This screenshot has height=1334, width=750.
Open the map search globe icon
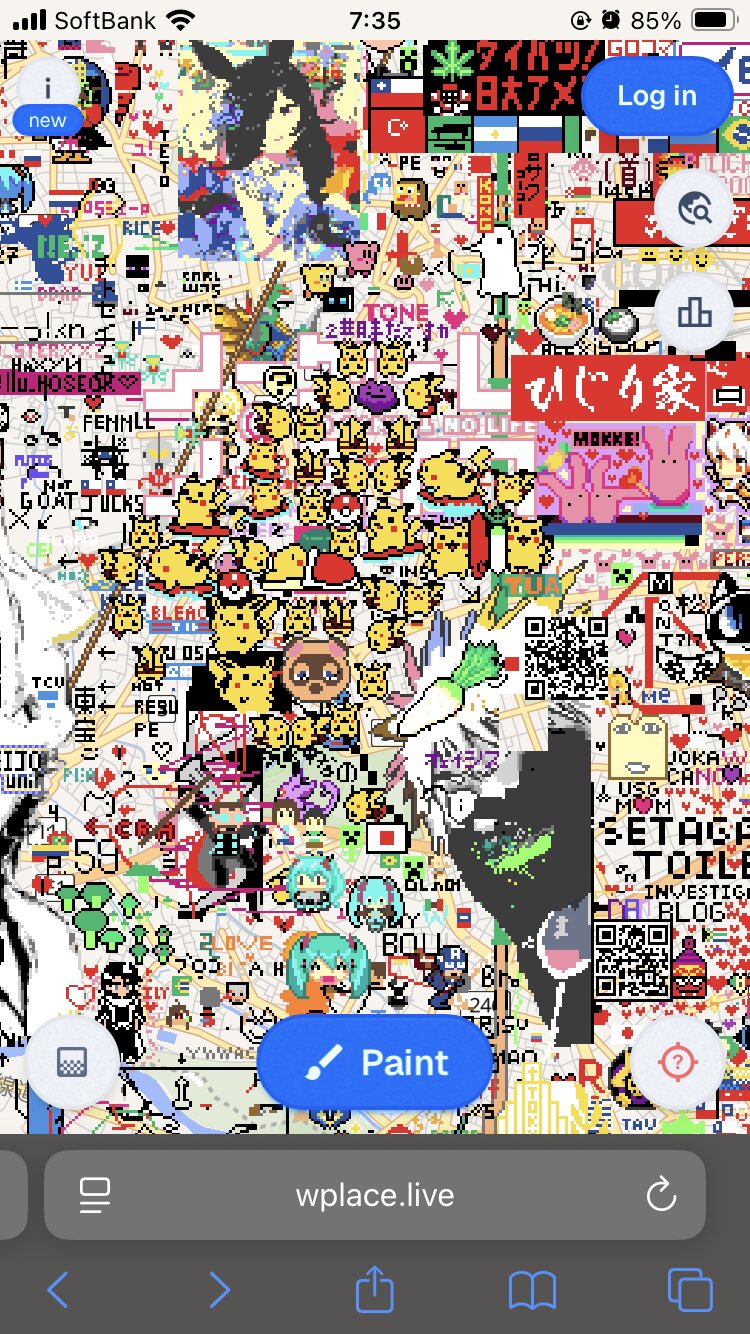(x=695, y=209)
